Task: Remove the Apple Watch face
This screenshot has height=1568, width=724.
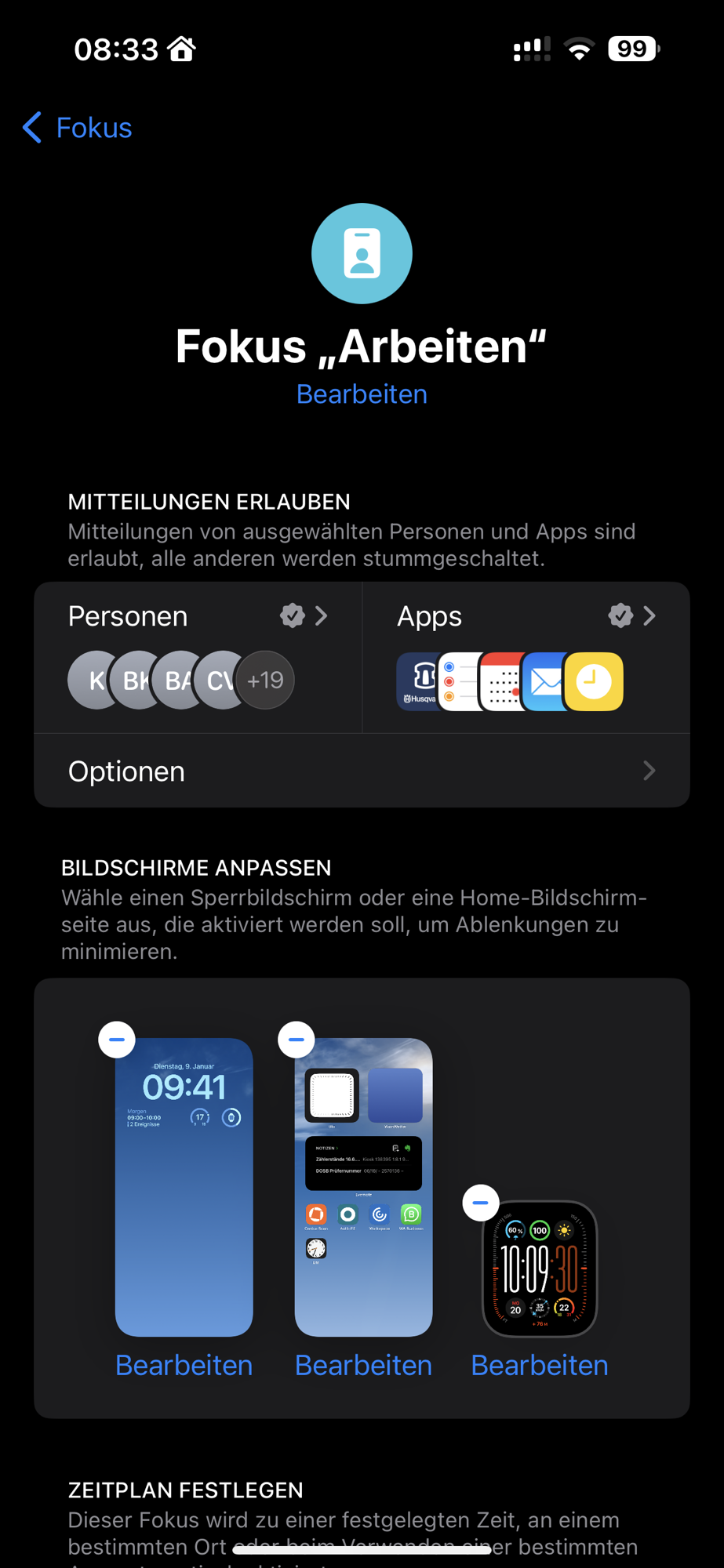Action: (x=481, y=1203)
